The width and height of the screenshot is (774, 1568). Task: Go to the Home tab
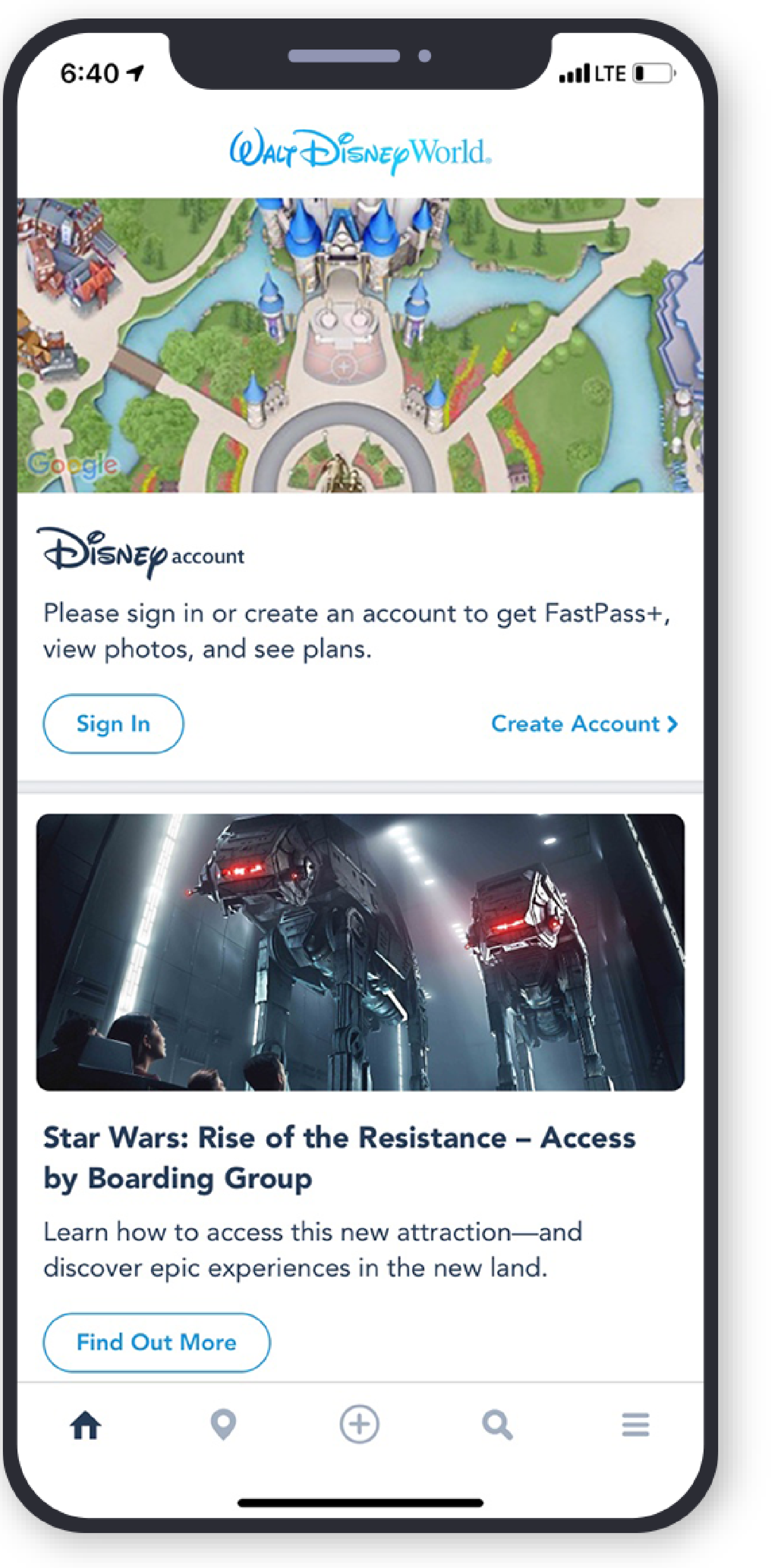pyautogui.click(x=86, y=1425)
